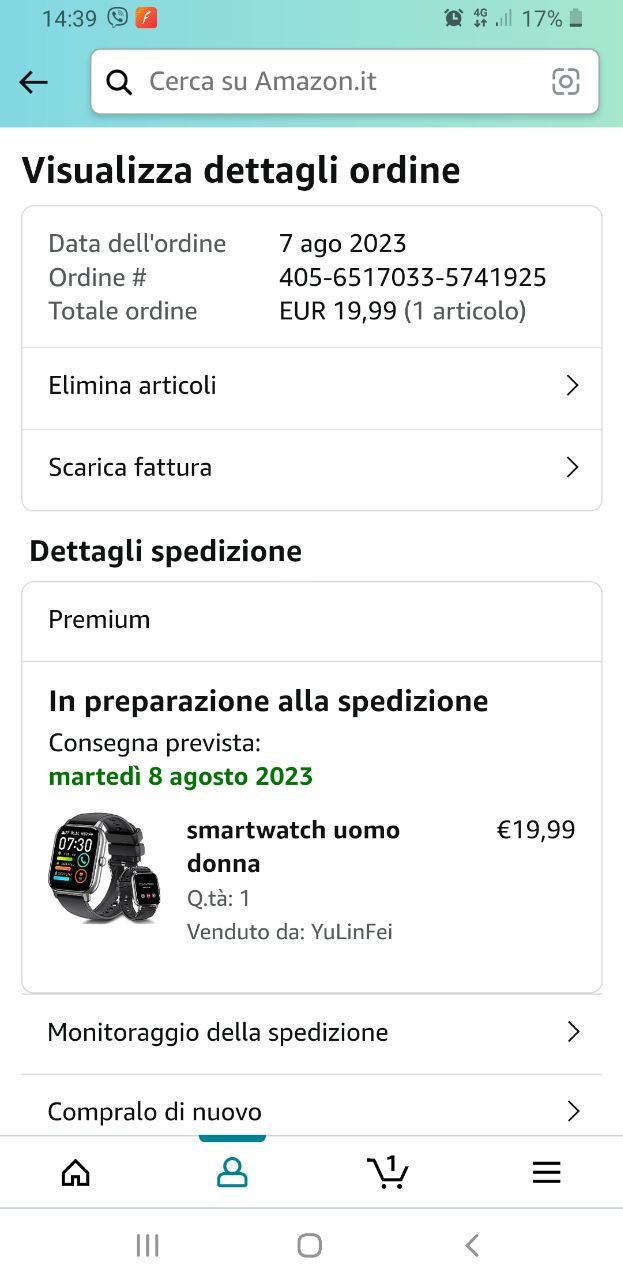Tap the Cerca su Amazon.it search field

coord(330,82)
